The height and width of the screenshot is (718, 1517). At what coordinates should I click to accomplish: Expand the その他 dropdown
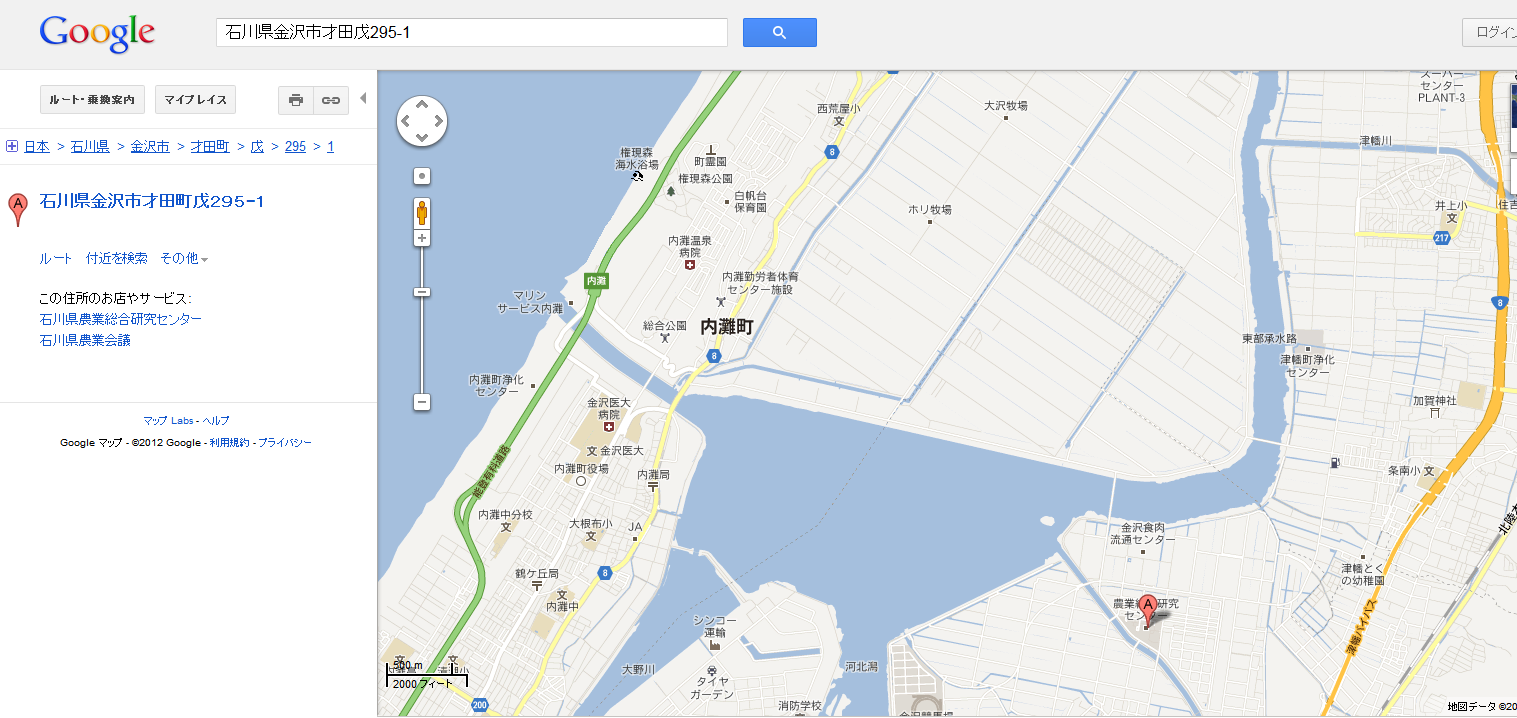click(x=184, y=258)
